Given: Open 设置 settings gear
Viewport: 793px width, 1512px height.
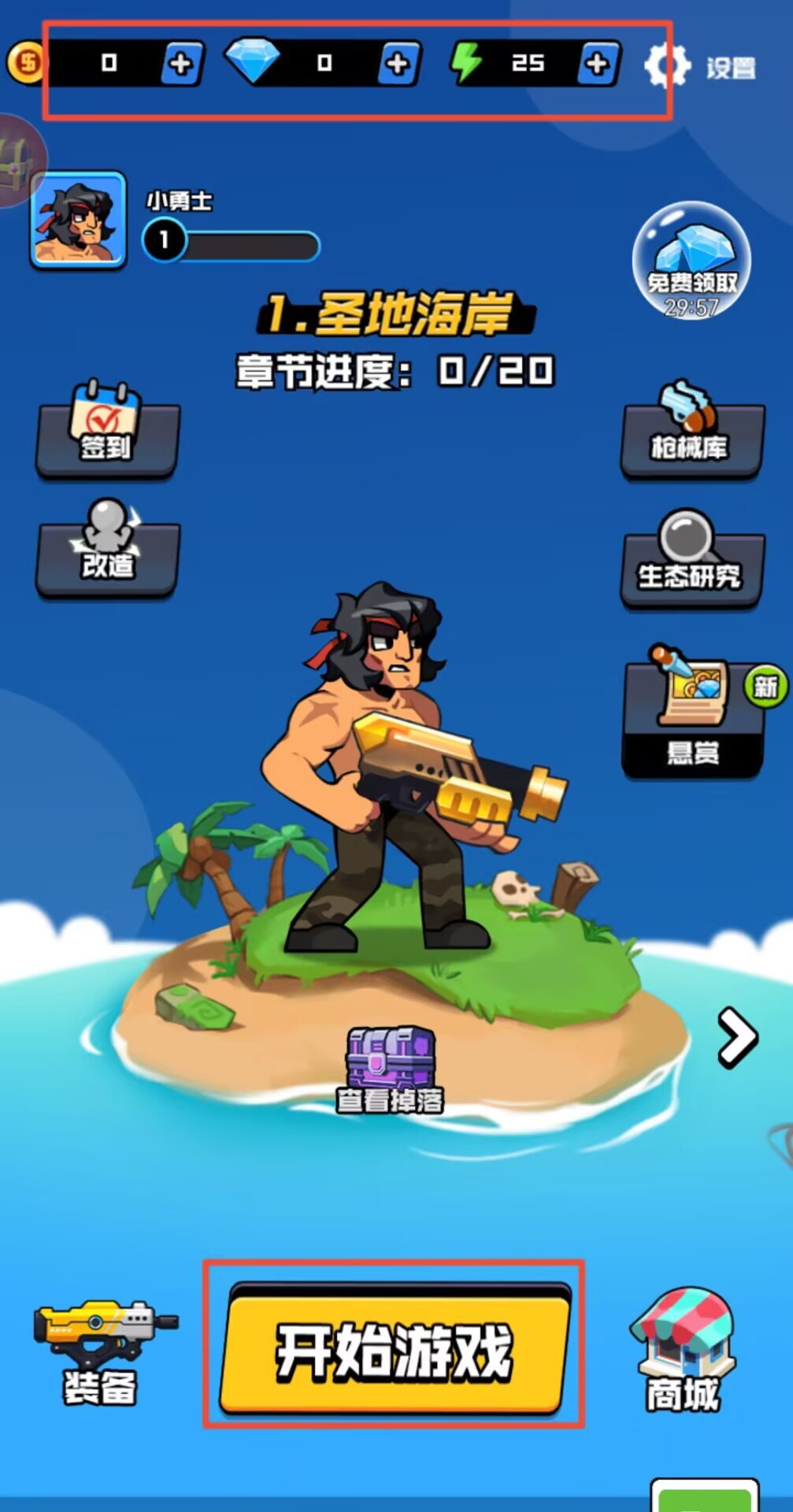Looking at the screenshot, I should 668,65.
